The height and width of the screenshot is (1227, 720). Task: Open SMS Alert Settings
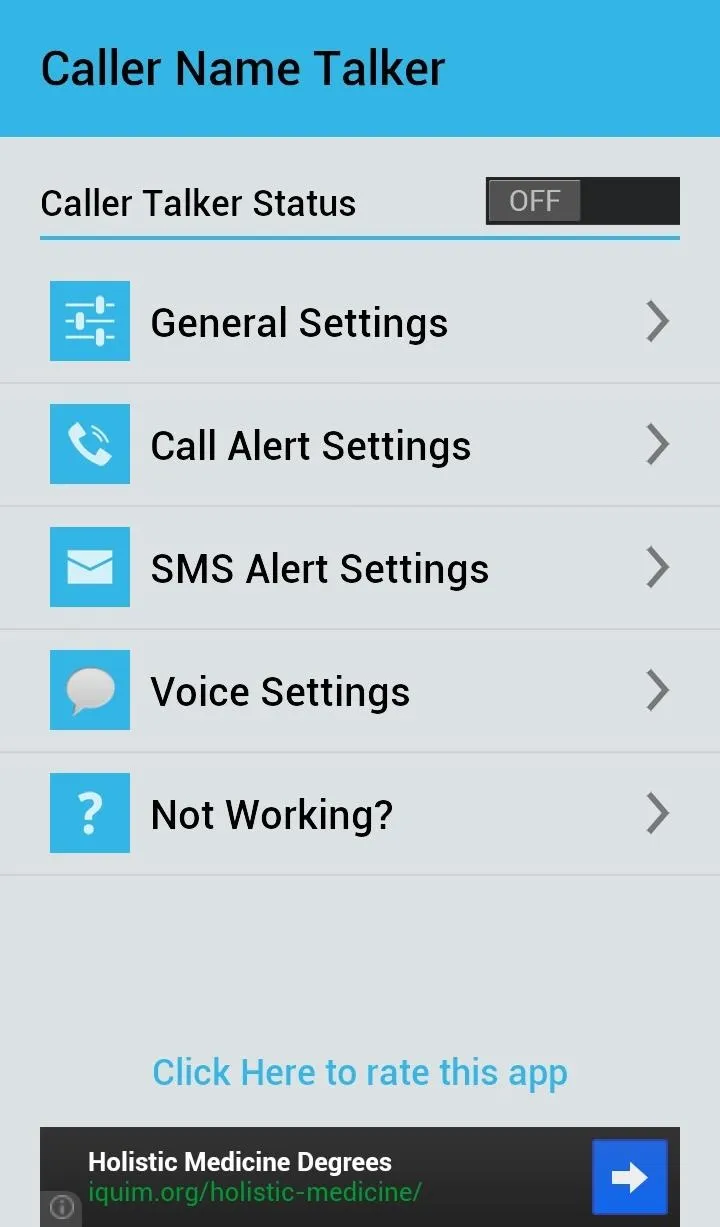pyautogui.click(x=360, y=568)
